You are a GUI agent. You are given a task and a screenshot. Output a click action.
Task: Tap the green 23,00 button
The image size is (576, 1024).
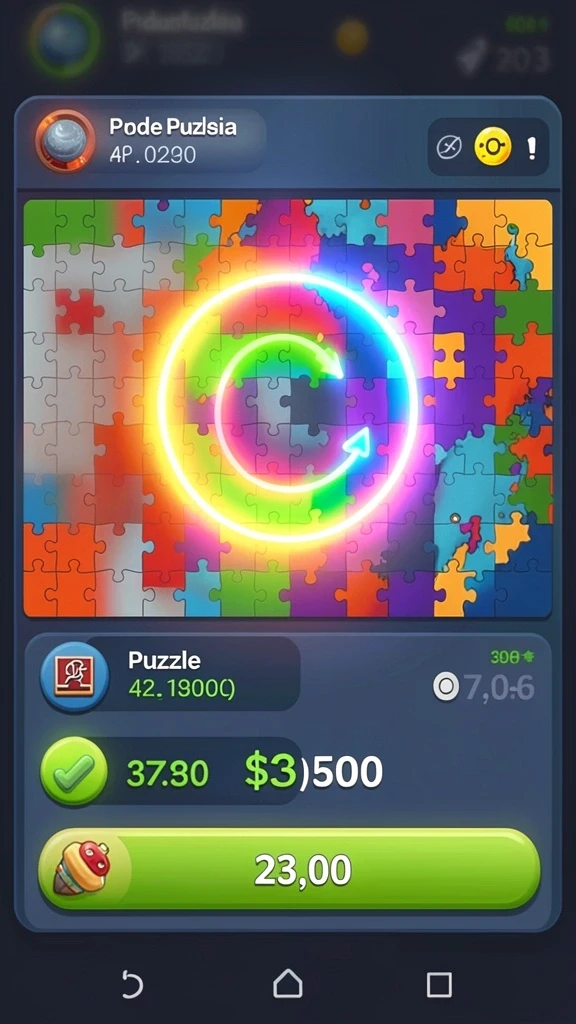(x=290, y=870)
